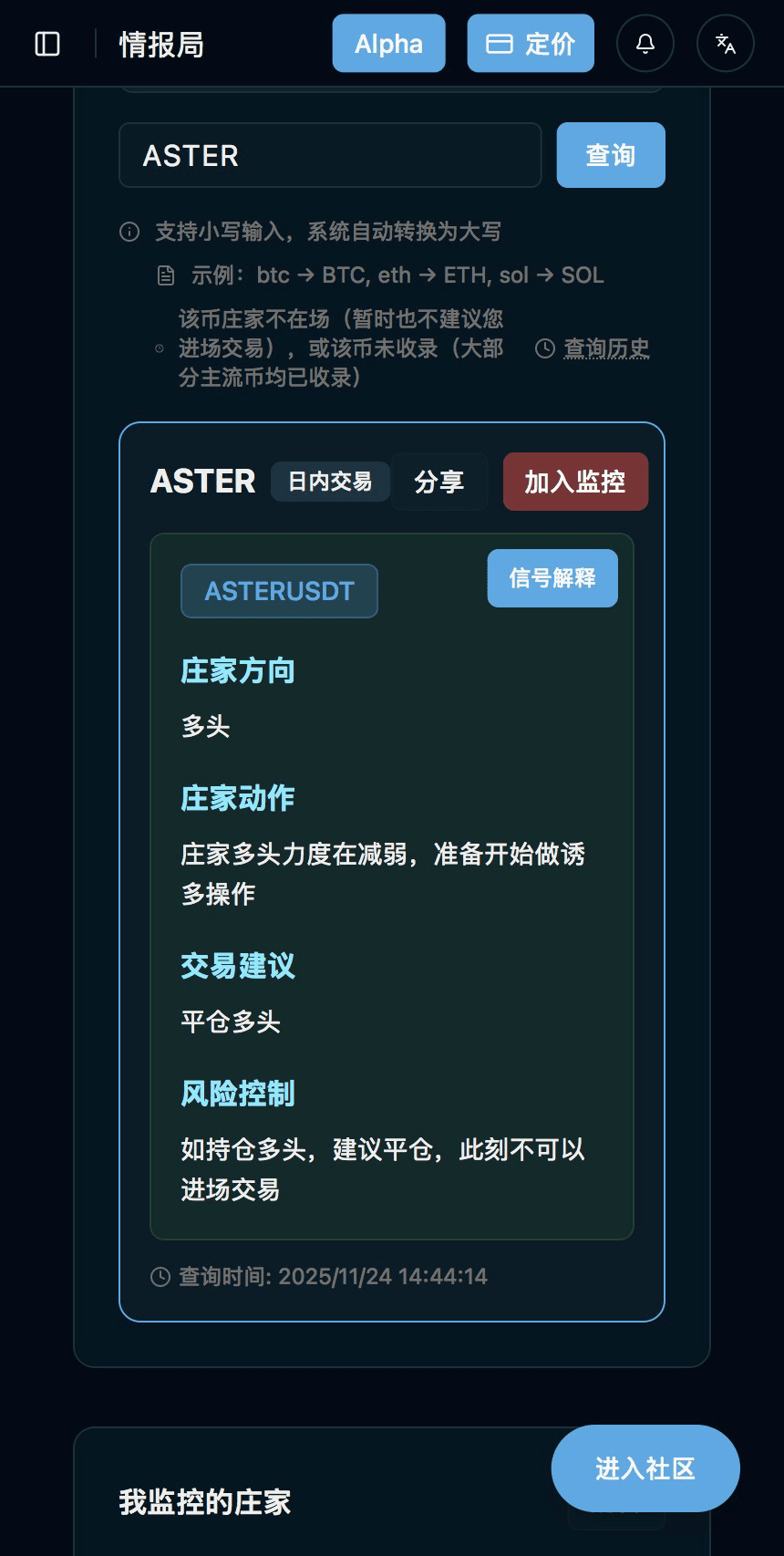Viewport: 784px width, 1556px height.
Task: Toggle the sidebar menu icon
Action: (47, 44)
